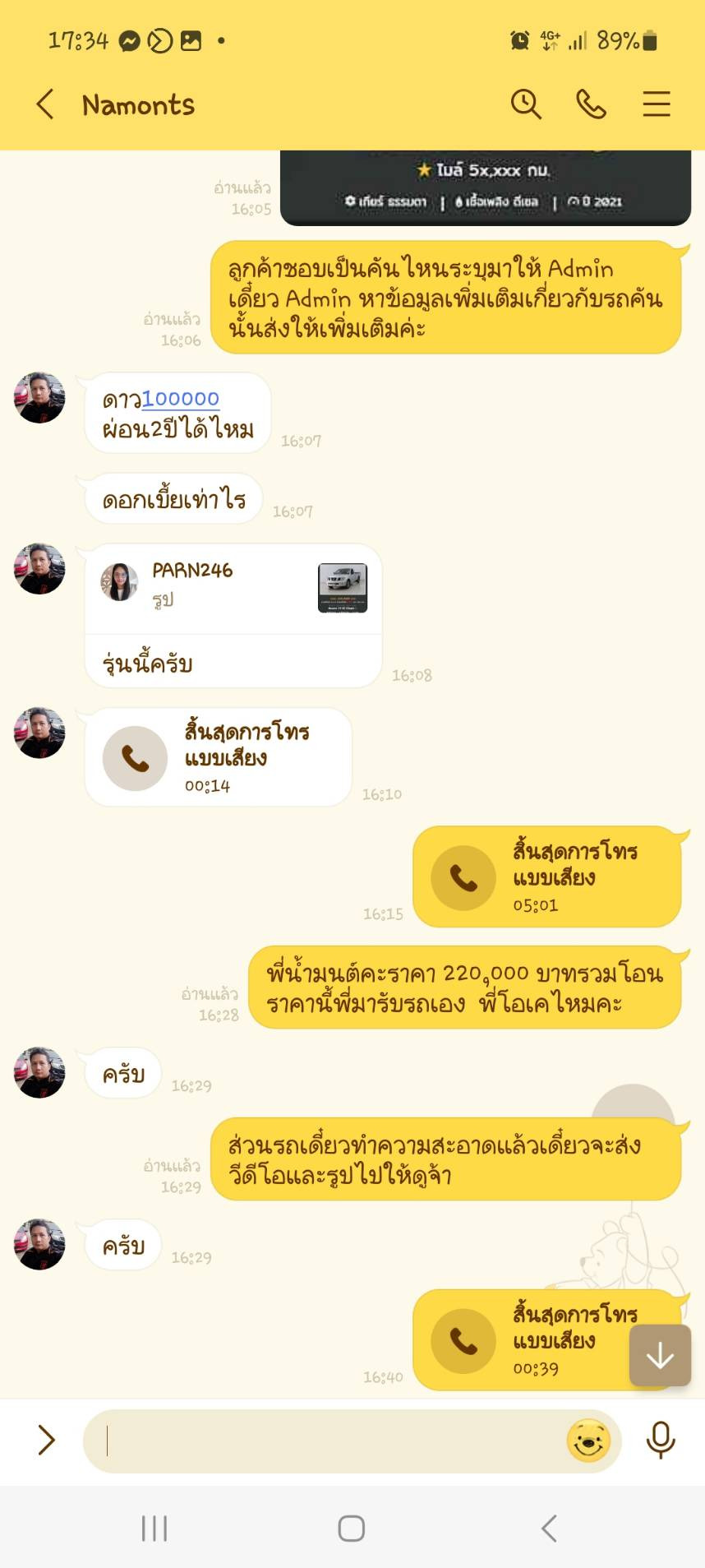Tap the ended voice call 05:01 bubble
705x1568 pixels.
pos(546,877)
